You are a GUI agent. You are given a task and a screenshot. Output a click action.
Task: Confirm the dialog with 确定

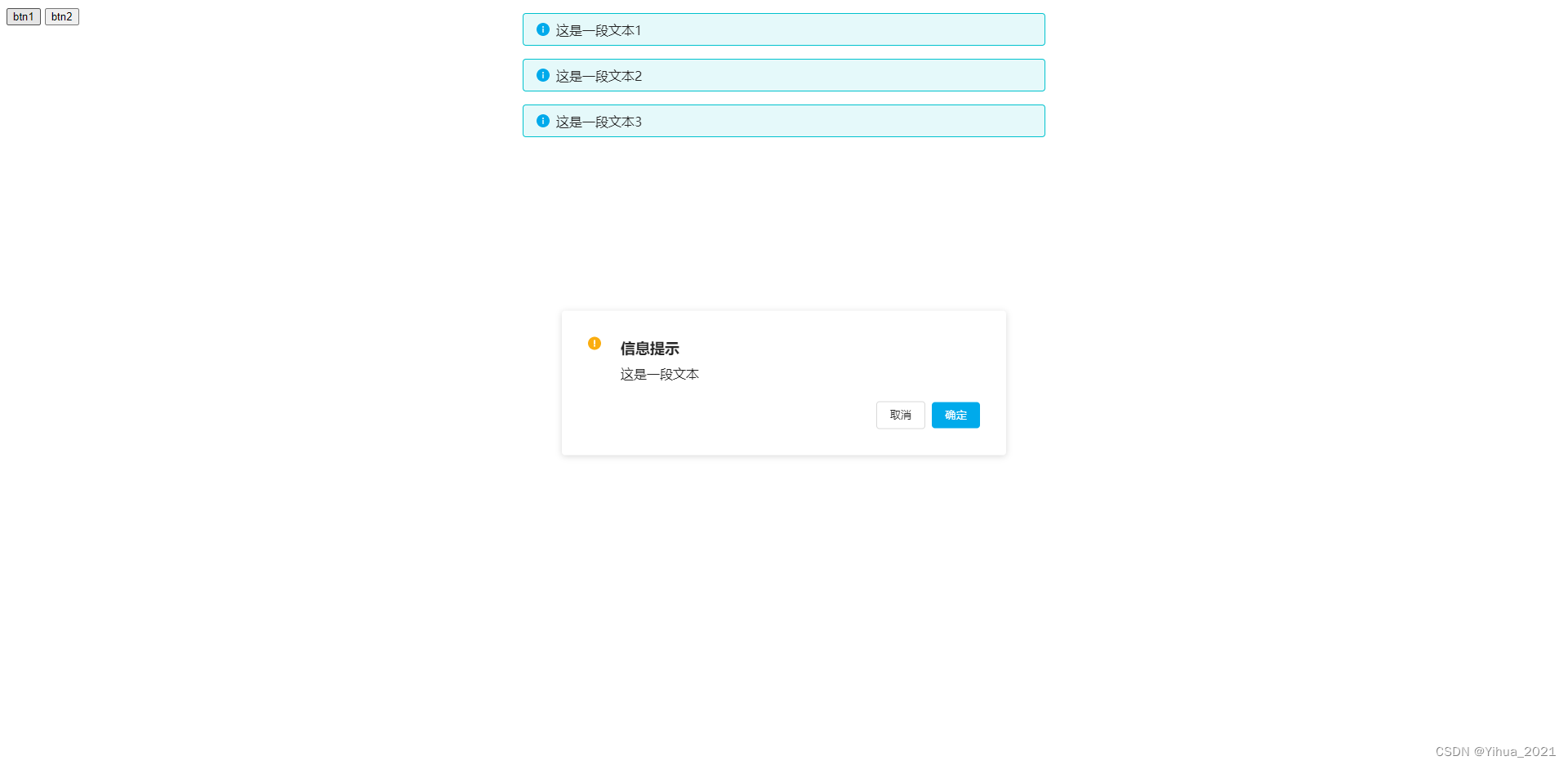(x=955, y=415)
